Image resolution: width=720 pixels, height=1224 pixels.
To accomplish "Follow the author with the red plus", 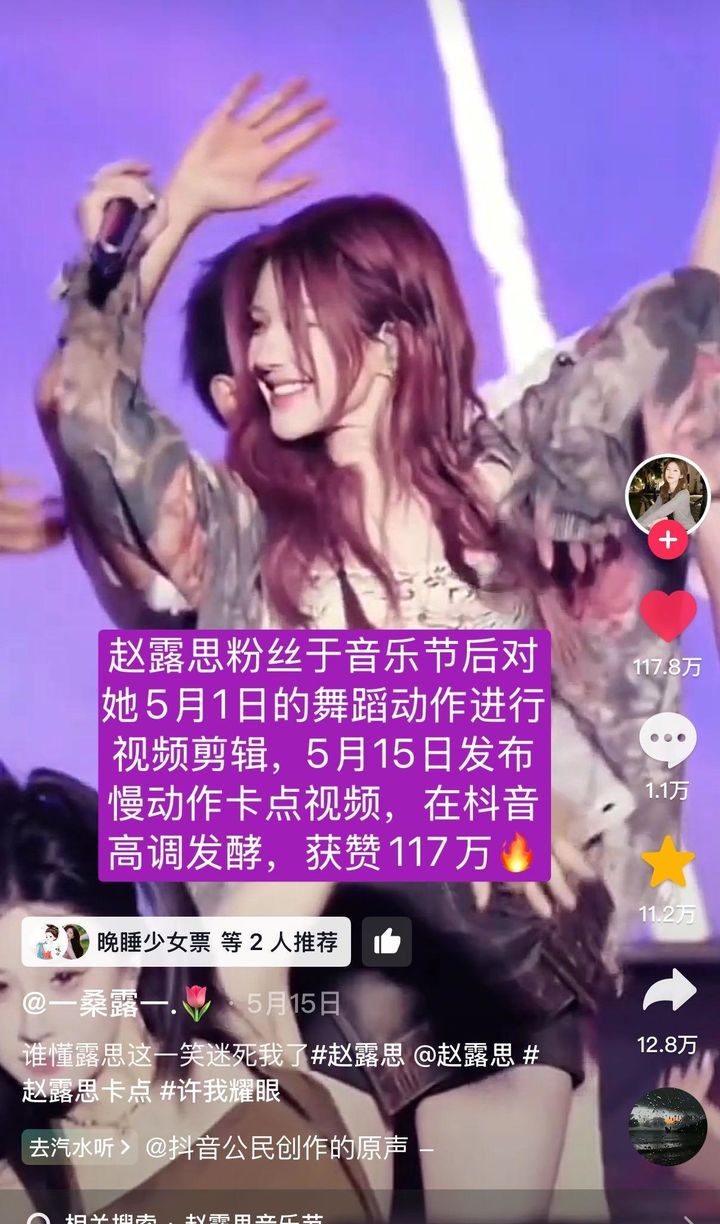I will (667, 541).
